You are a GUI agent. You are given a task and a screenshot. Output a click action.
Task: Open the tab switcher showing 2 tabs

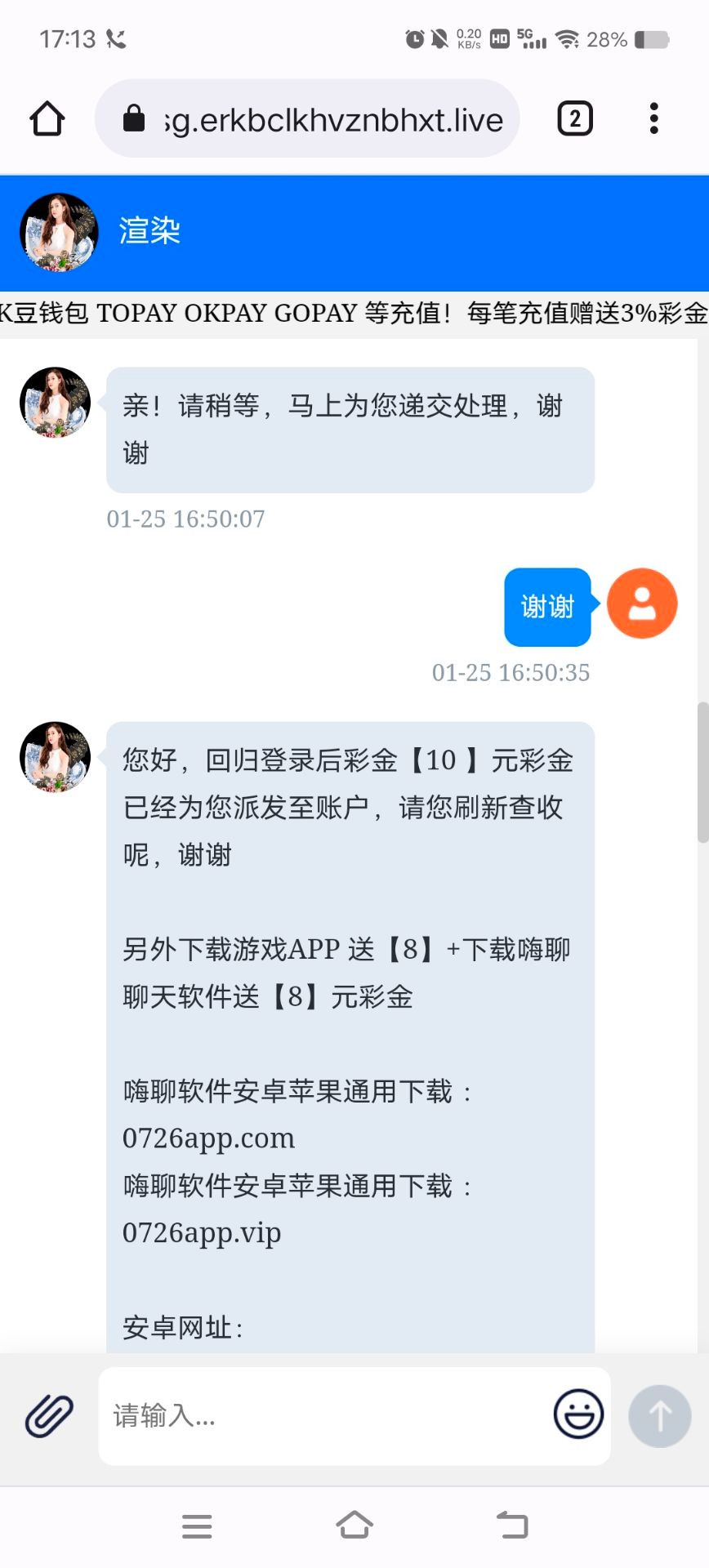coord(574,119)
